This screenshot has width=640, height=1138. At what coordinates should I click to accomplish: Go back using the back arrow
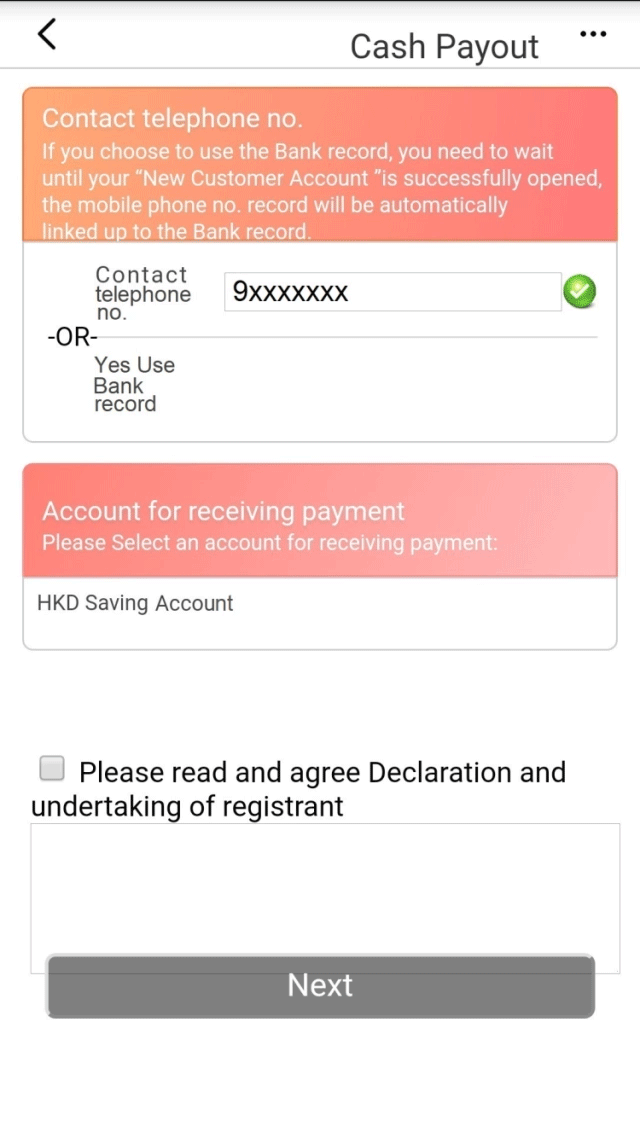point(47,34)
